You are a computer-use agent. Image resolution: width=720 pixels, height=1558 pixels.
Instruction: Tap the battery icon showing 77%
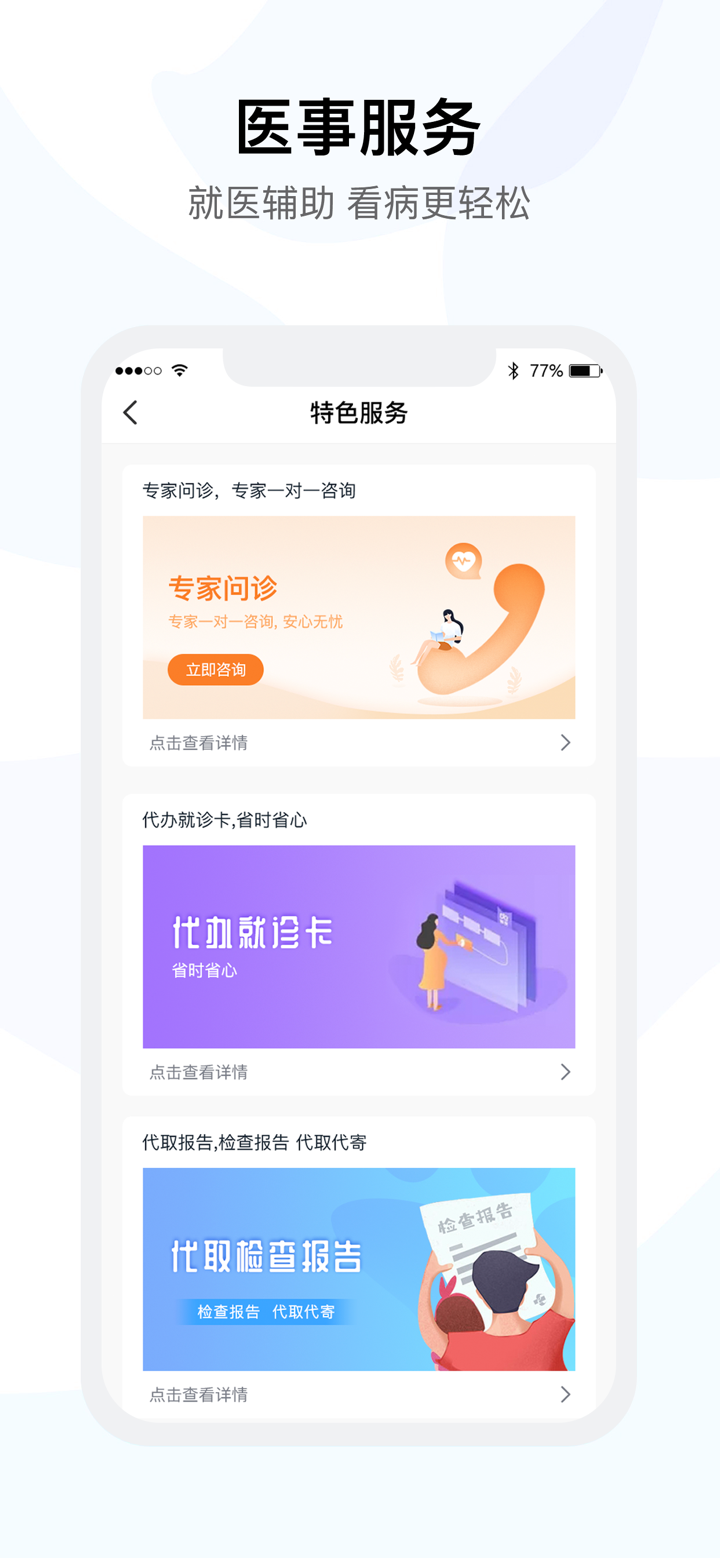pos(583,370)
